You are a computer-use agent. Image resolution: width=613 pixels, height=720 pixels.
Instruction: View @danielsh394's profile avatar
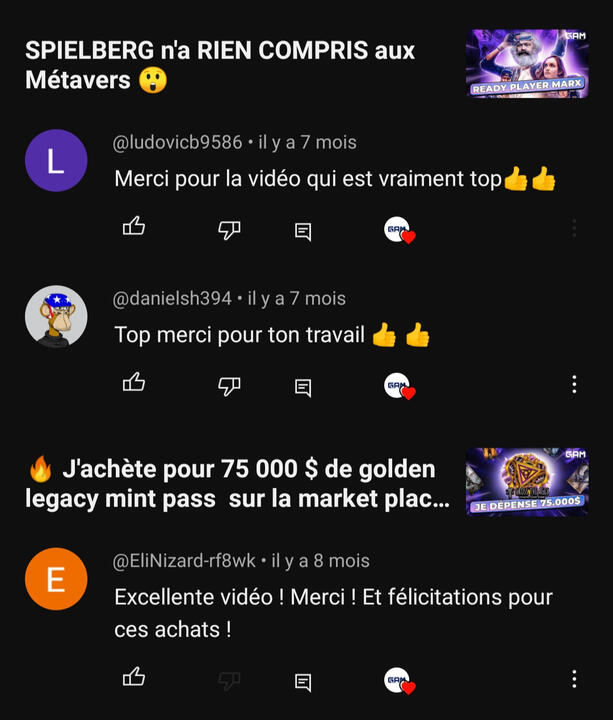56,317
